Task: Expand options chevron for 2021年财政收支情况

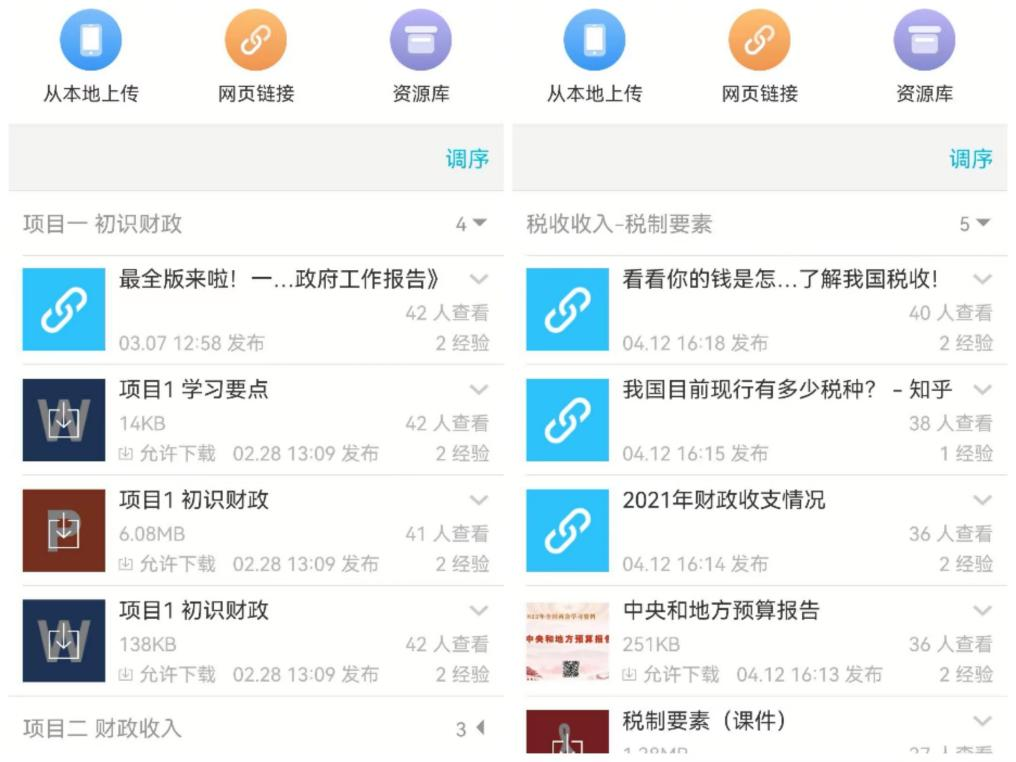Action: [983, 500]
